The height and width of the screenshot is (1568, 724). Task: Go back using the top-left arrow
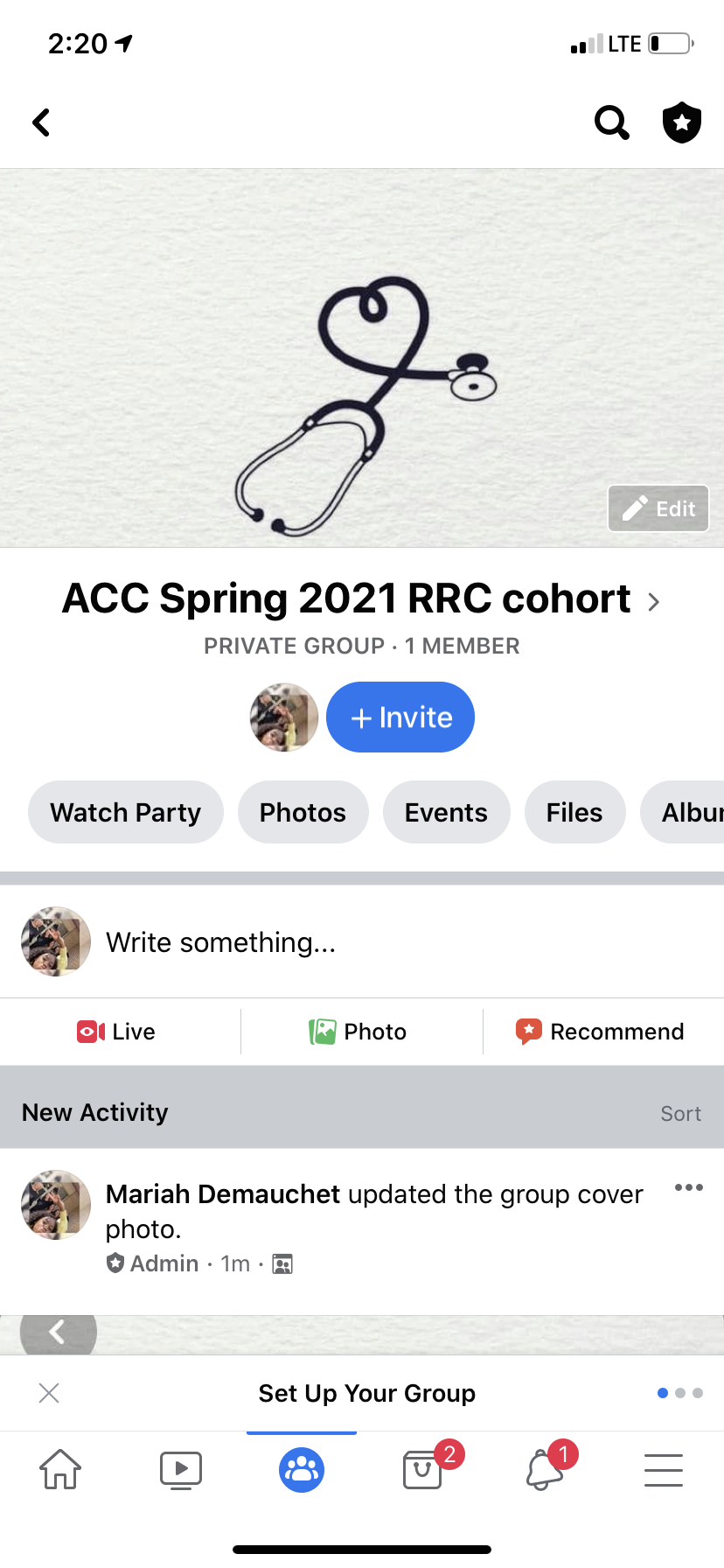point(41,122)
